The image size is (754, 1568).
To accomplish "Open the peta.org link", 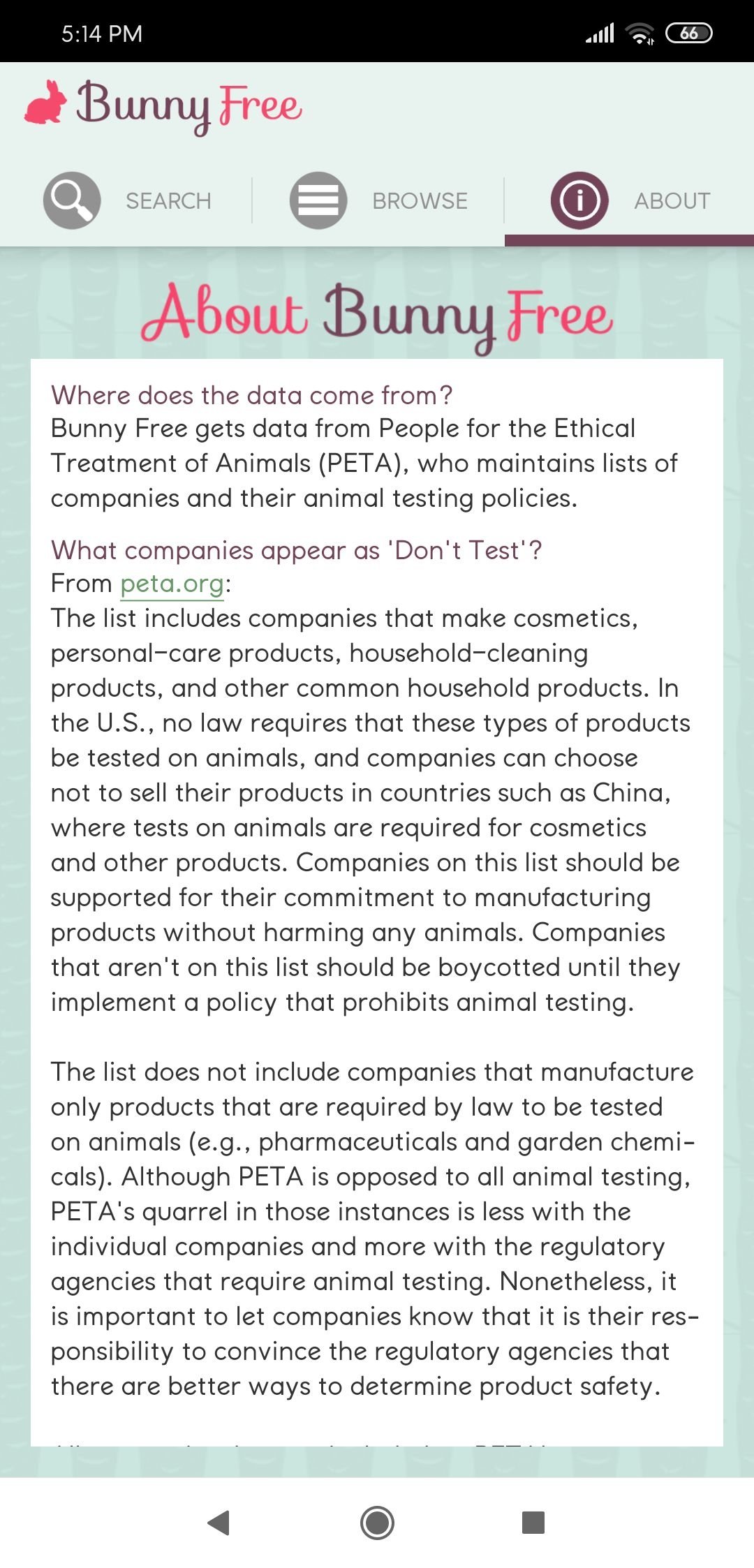I will (x=172, y=584).
